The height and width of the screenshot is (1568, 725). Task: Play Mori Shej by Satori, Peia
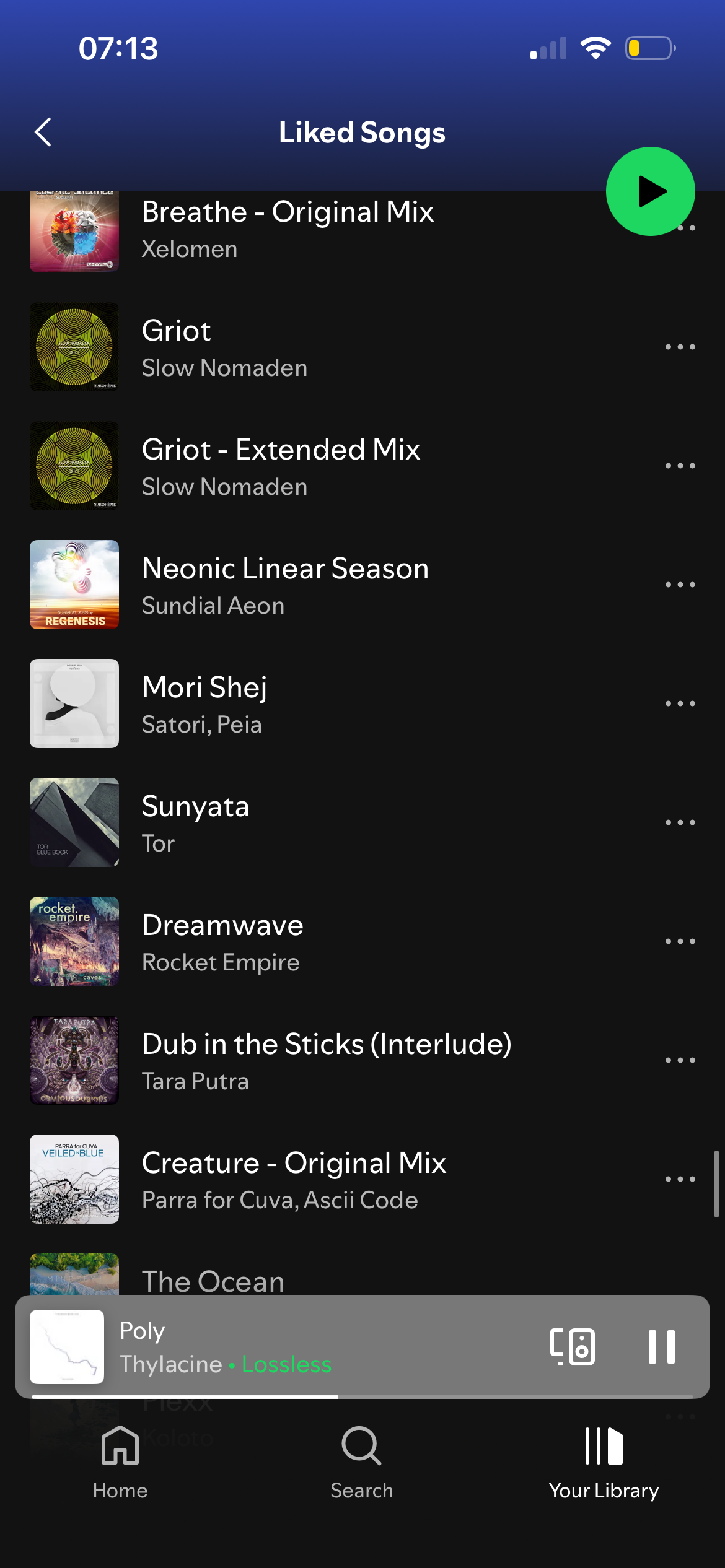tap(310, 704)
